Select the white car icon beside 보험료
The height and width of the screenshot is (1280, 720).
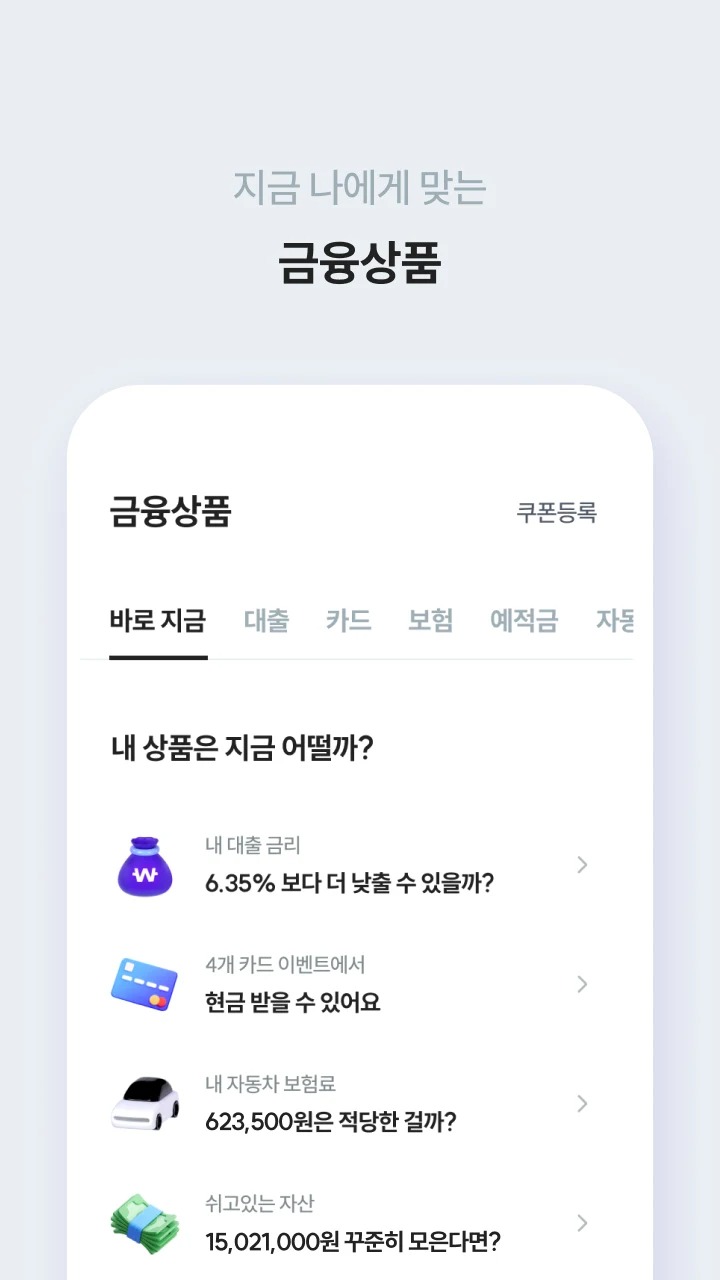point(144,1103)
